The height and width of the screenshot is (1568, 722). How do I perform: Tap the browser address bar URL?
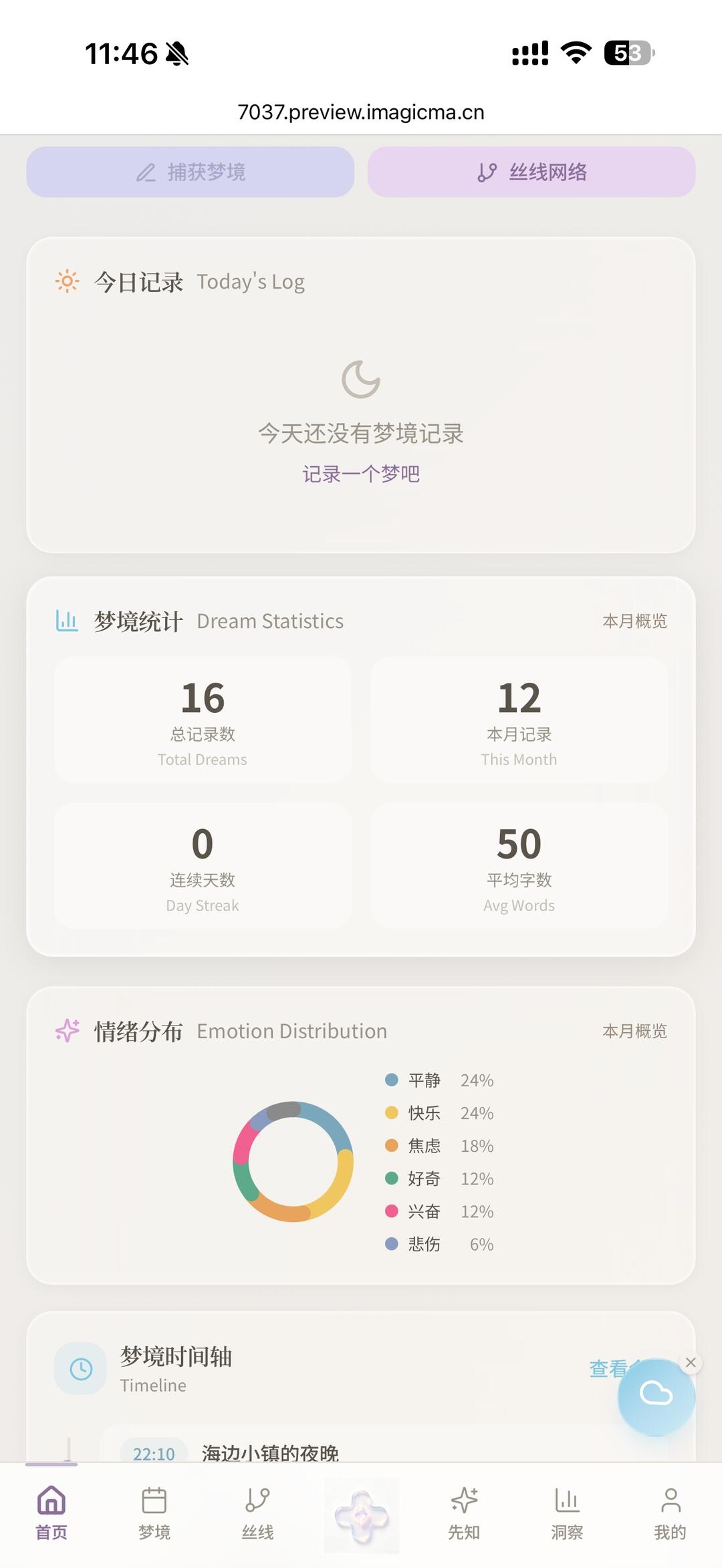coord(361,112)
